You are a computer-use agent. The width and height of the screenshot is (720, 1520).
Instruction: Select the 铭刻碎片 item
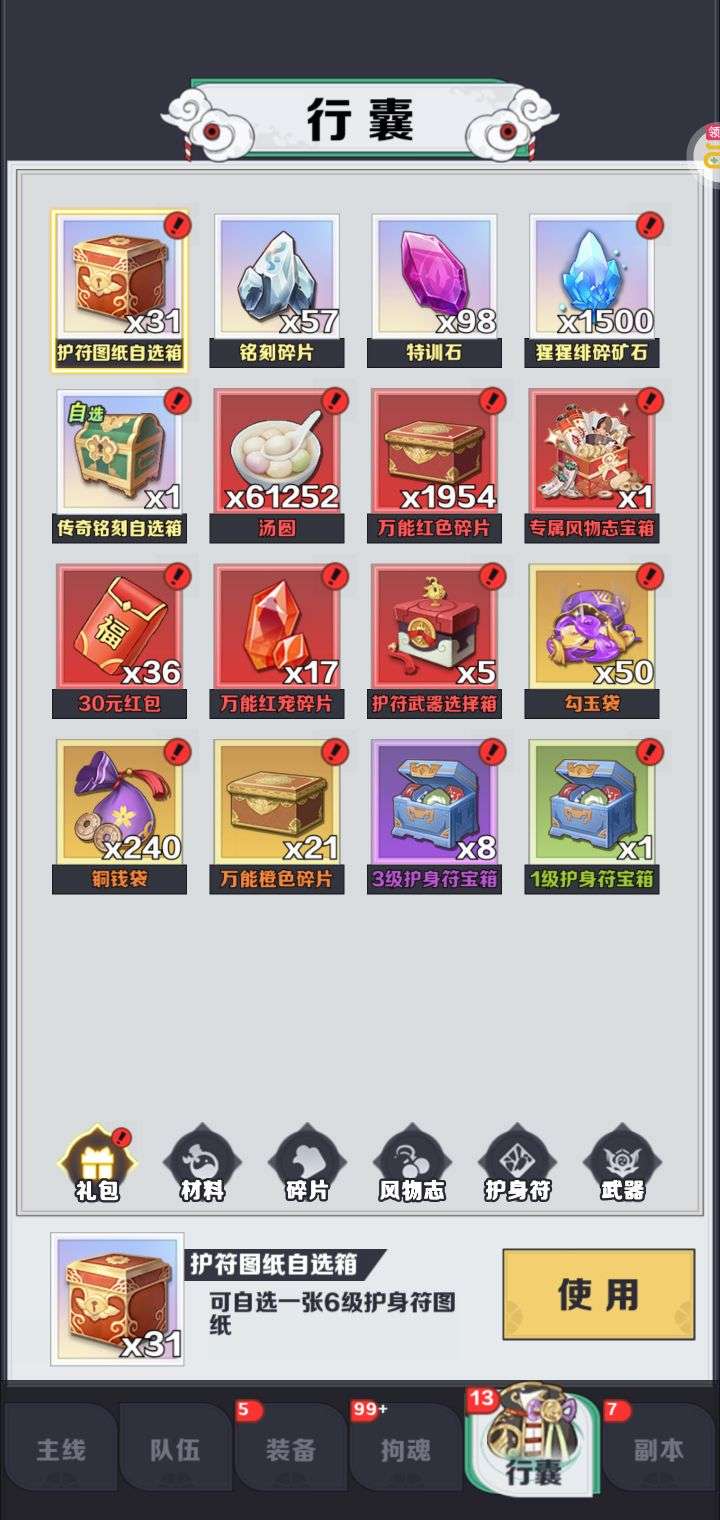pyautogui.click(x=277, y=290)
